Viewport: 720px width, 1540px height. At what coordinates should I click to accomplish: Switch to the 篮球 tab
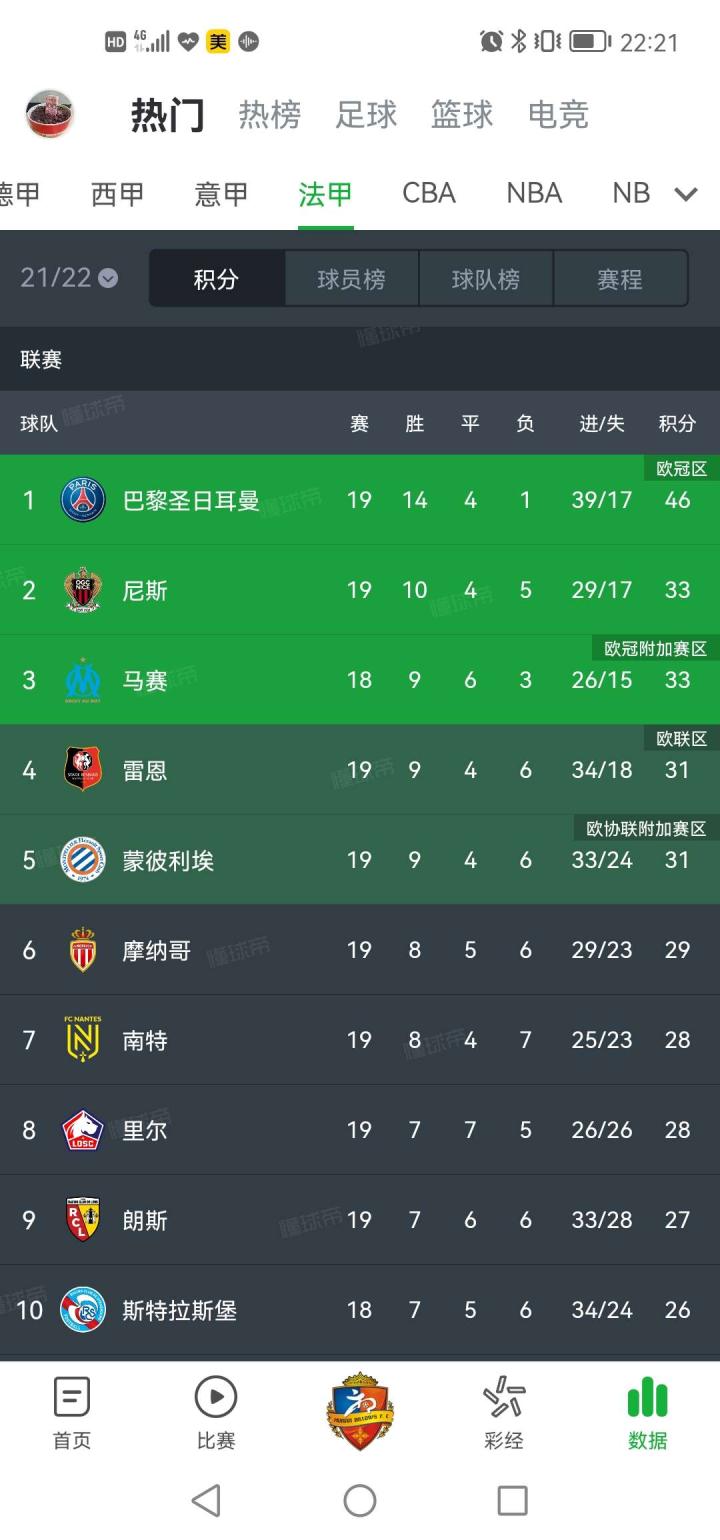tap(462, 115)
